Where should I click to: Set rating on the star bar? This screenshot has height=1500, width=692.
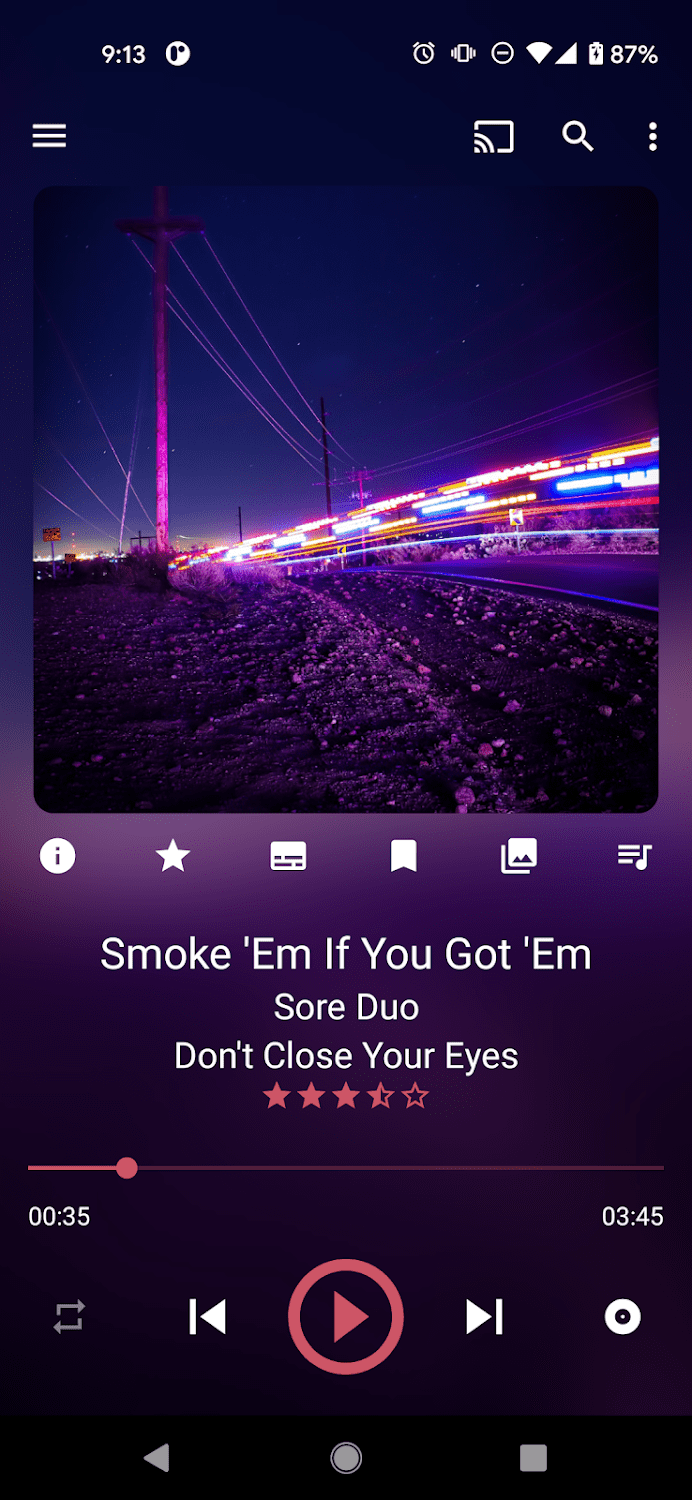(346, 1097)
